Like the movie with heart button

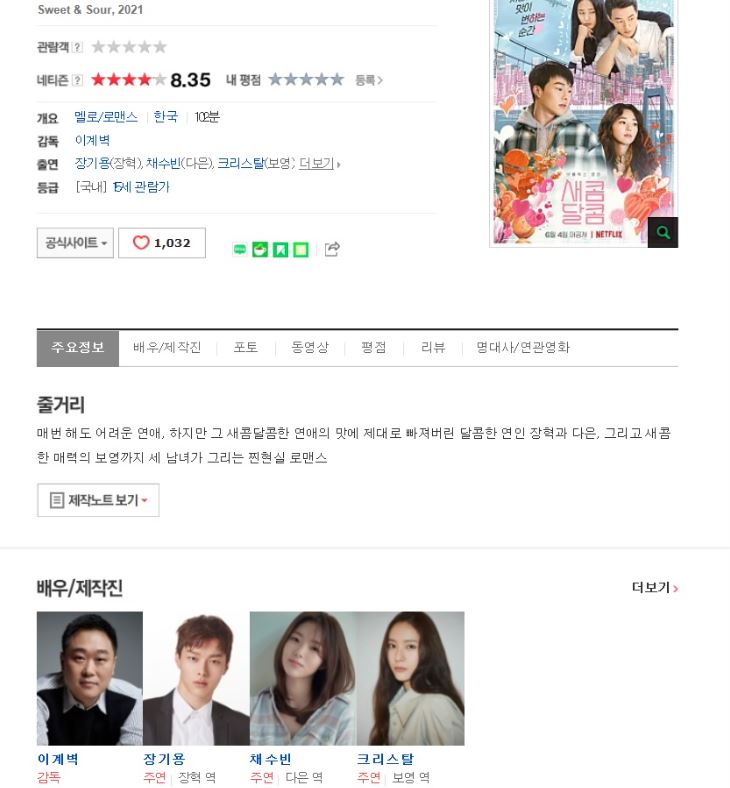click(162, 243)
